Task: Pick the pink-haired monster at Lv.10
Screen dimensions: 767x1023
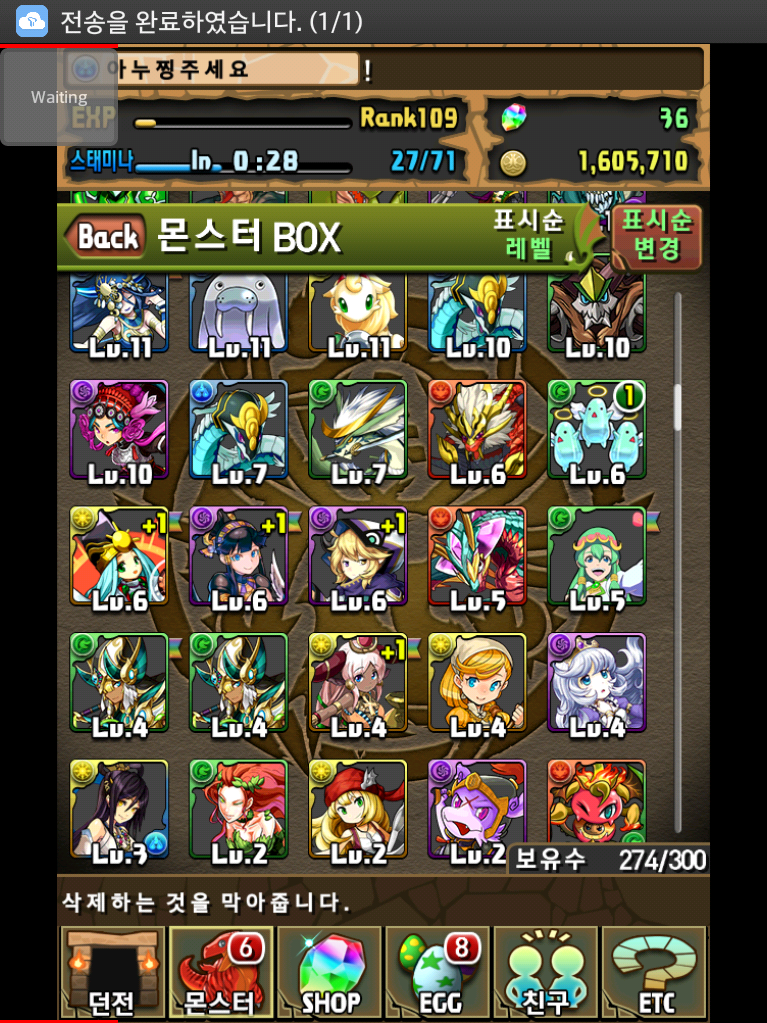Action: click(119, 432)
